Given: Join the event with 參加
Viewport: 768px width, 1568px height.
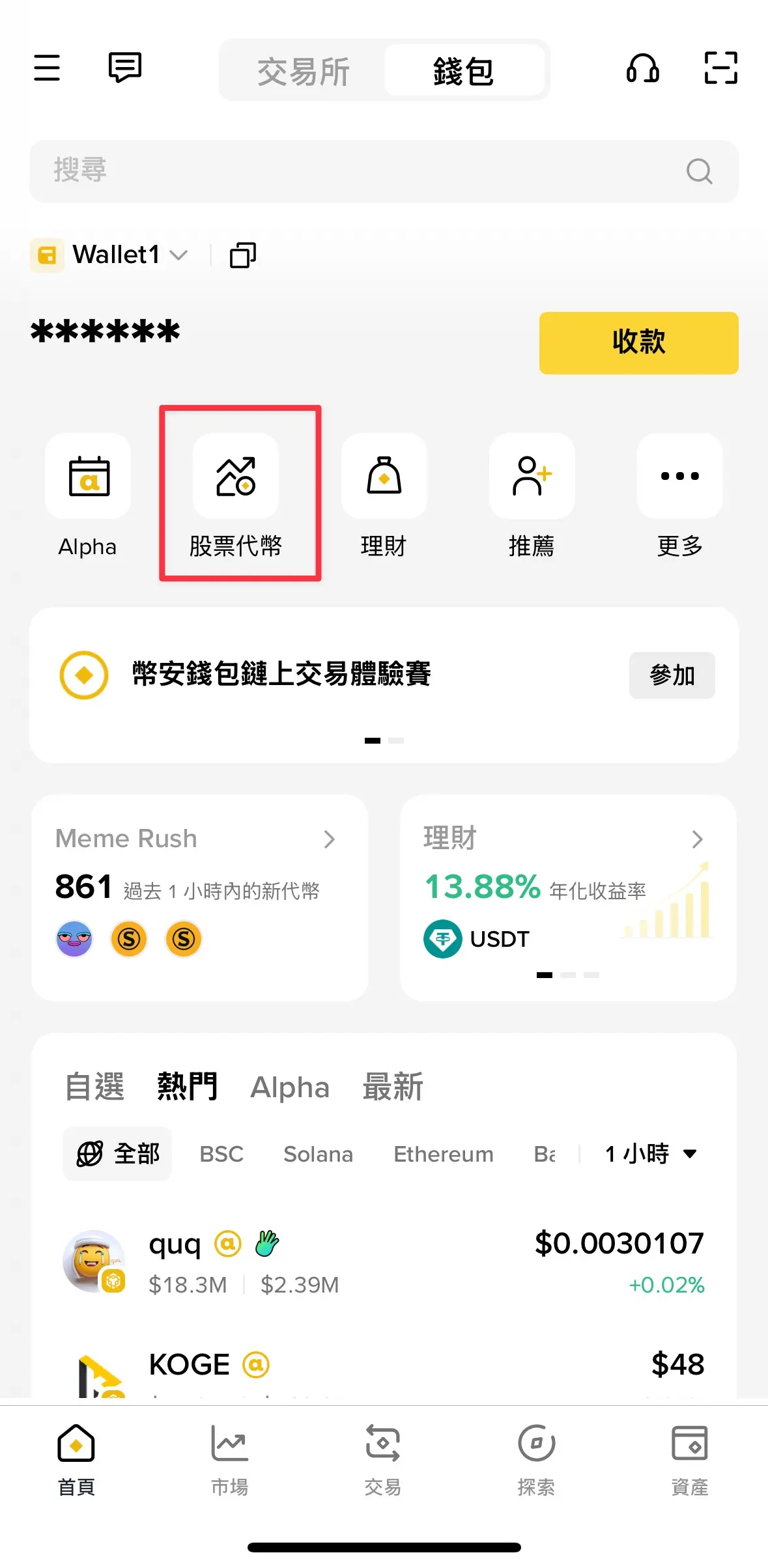Looking at the screenshot, I should coord(672,675).
